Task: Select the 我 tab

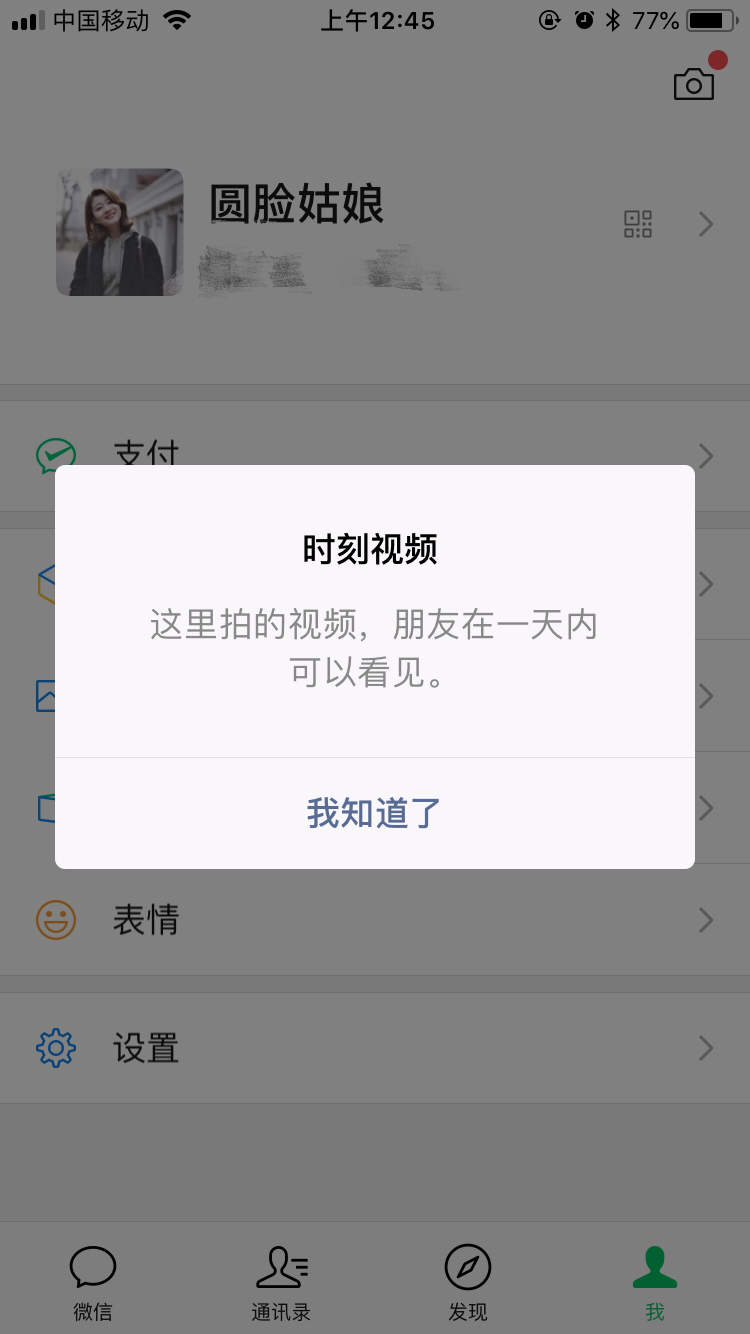Action: [x=655, y=1284]
